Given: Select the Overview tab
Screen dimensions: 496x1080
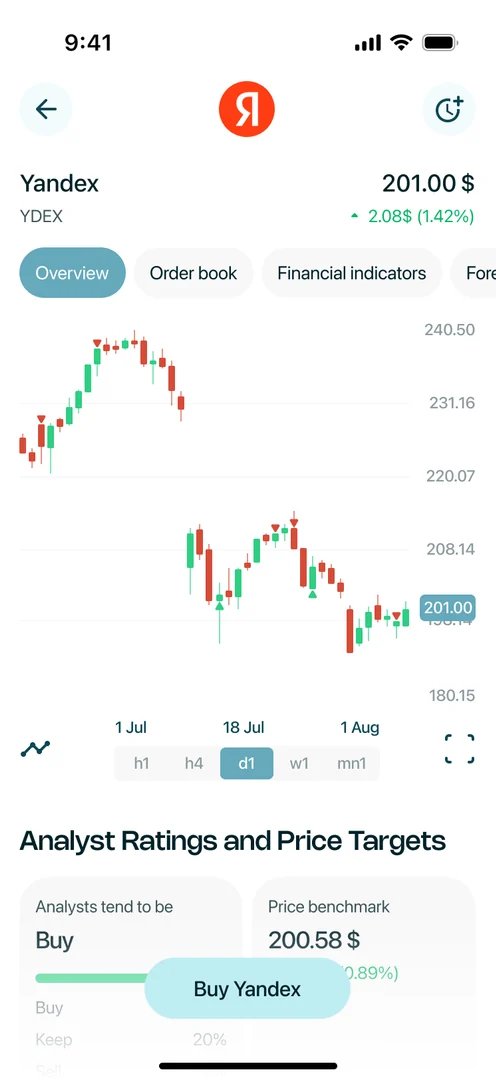Looking at the screenshot, I should (x=72, y=273).
